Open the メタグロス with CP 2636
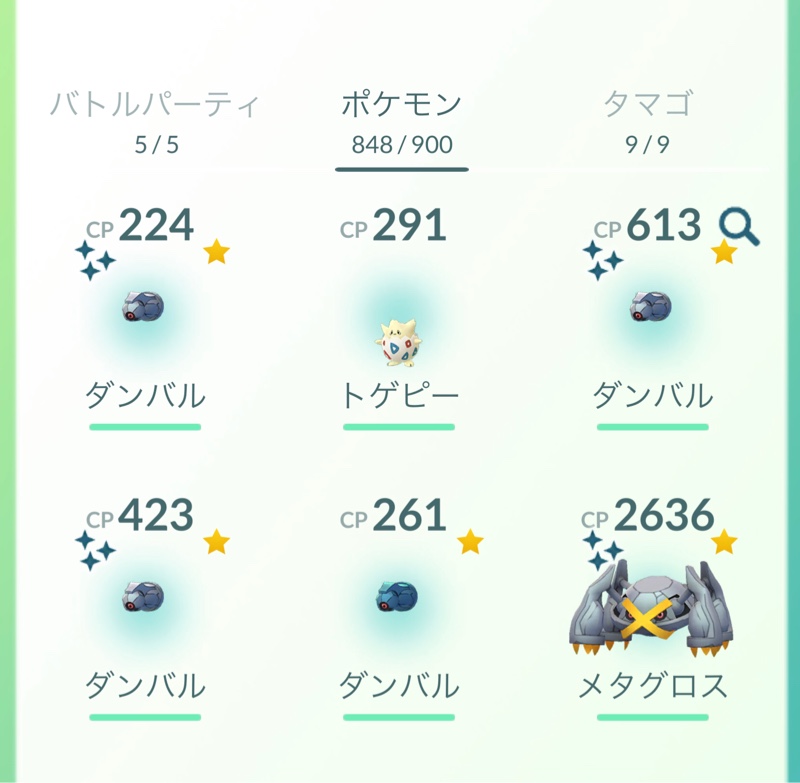 click(651, 606)
